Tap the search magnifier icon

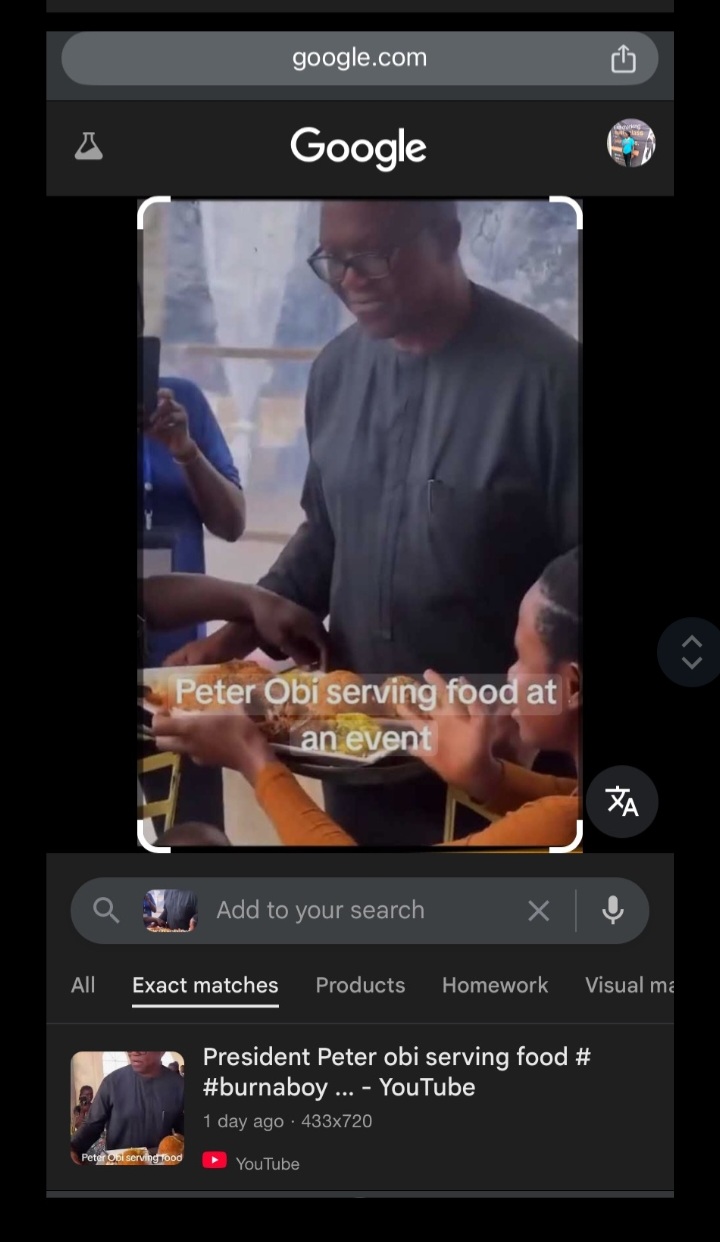click(x=106, y=910)
